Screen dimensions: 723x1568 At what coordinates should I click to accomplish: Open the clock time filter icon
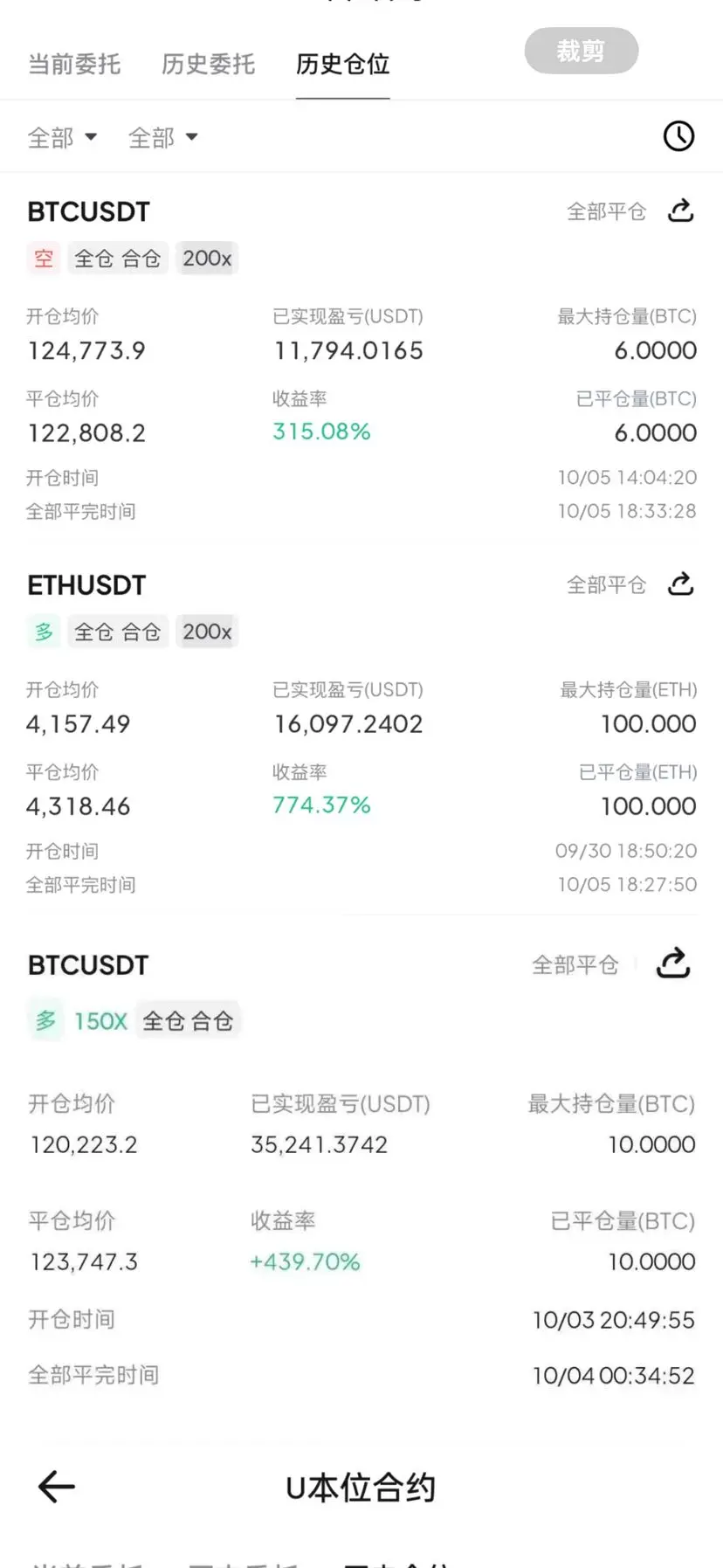coord(678,136)
